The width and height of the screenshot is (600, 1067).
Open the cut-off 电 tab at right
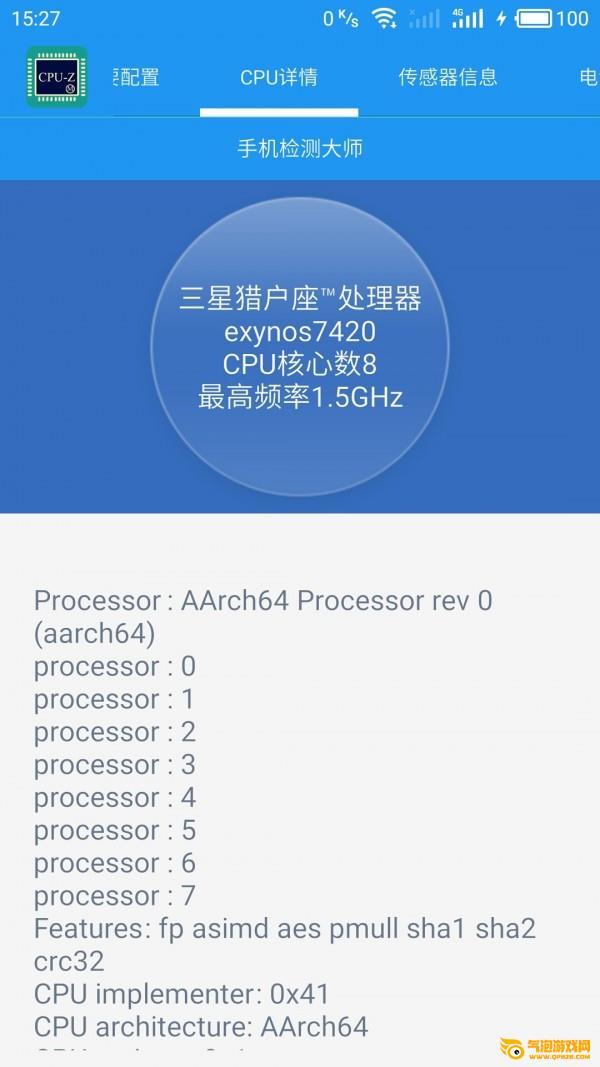tap(589, 77)
